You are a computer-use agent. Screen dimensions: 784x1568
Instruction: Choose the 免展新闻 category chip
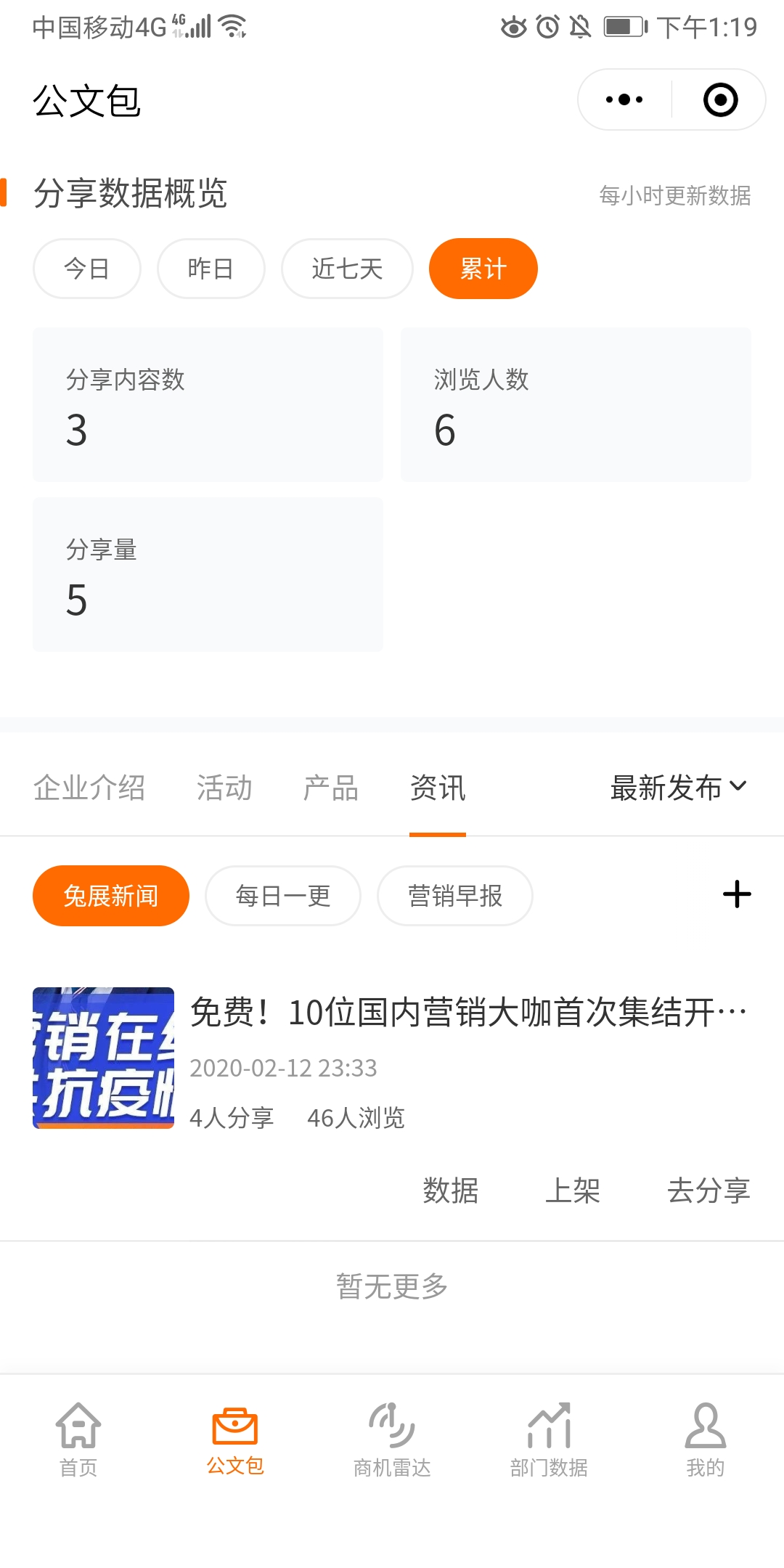[x=111, y=896]
